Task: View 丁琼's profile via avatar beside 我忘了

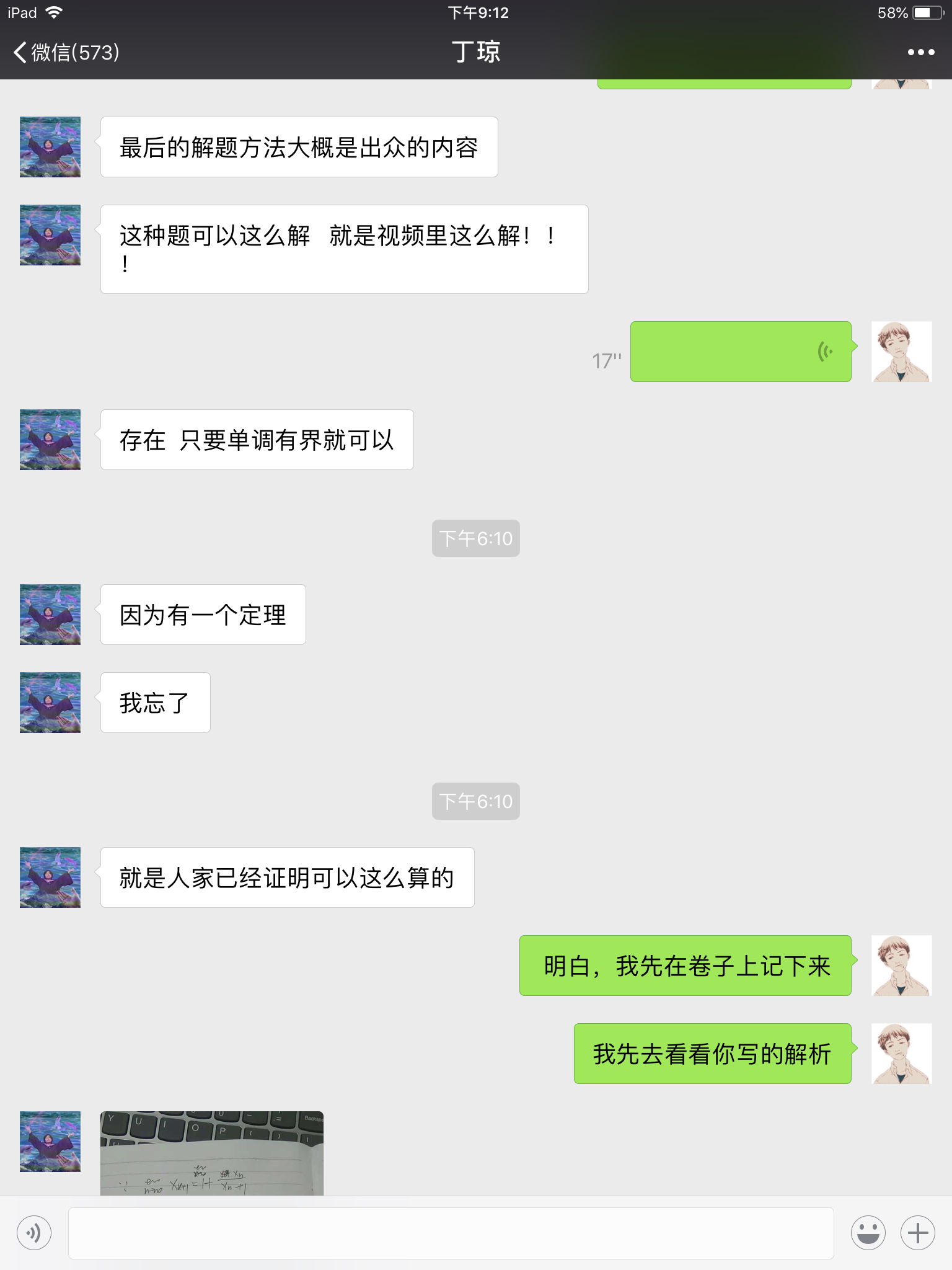Action: [50, 703]
